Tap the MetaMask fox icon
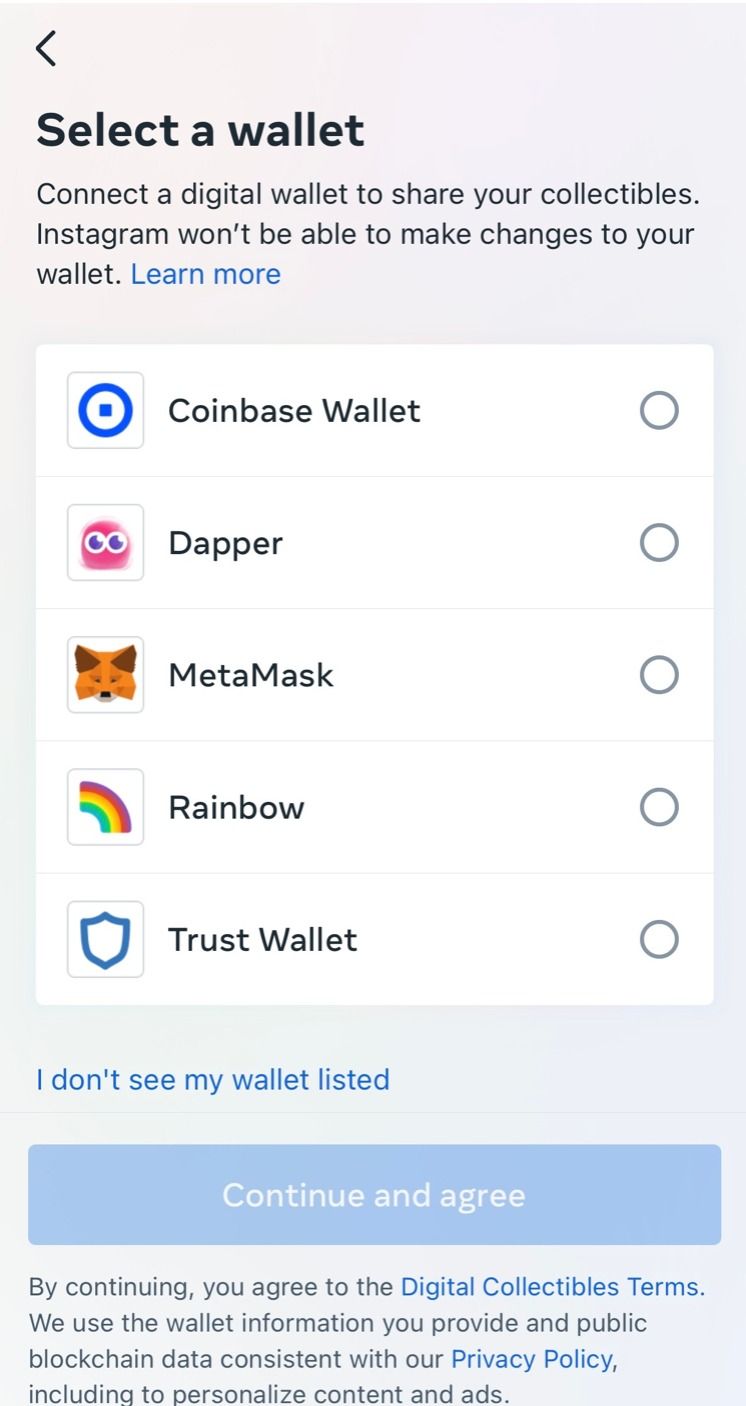The width and height of the screenshot is (746, 1406). [105, 675]
